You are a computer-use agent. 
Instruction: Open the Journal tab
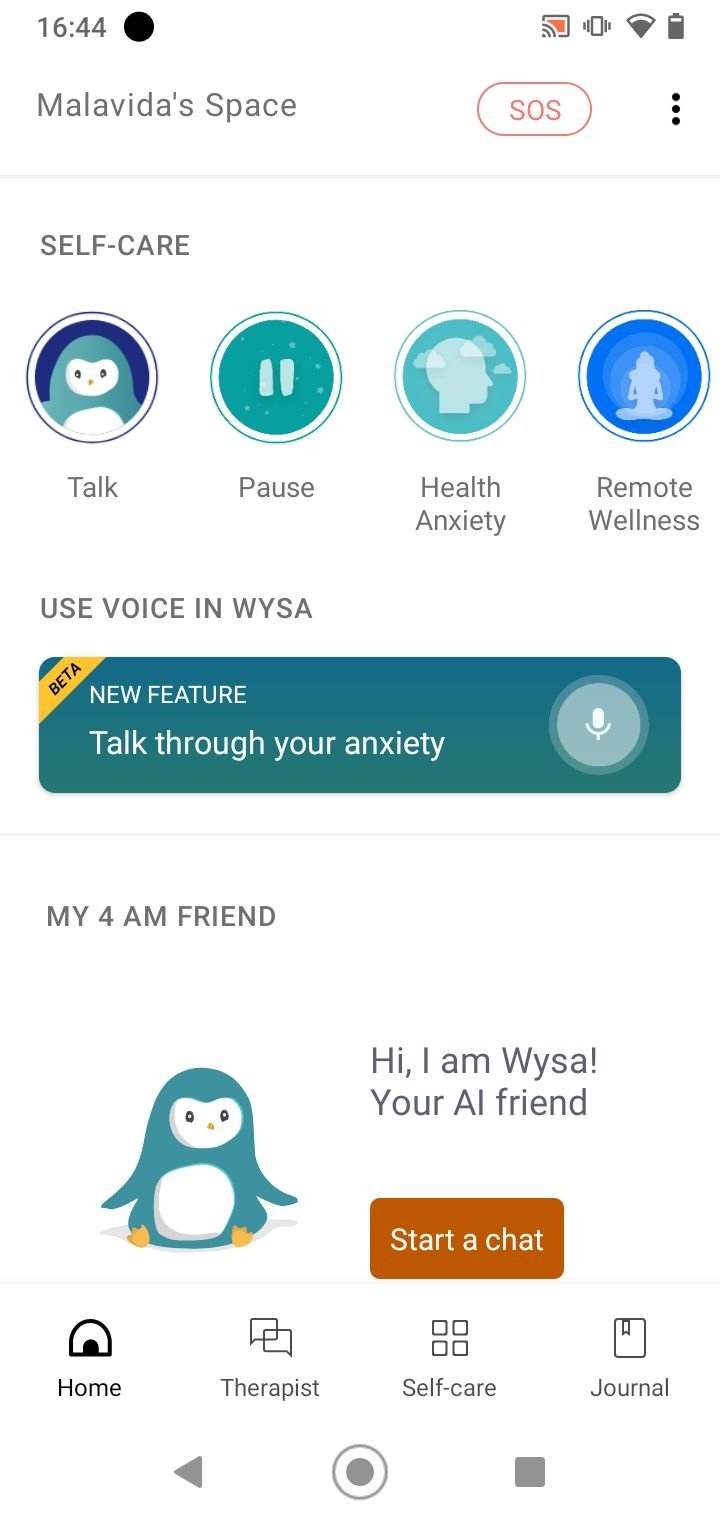click(x=629, y=1357)
